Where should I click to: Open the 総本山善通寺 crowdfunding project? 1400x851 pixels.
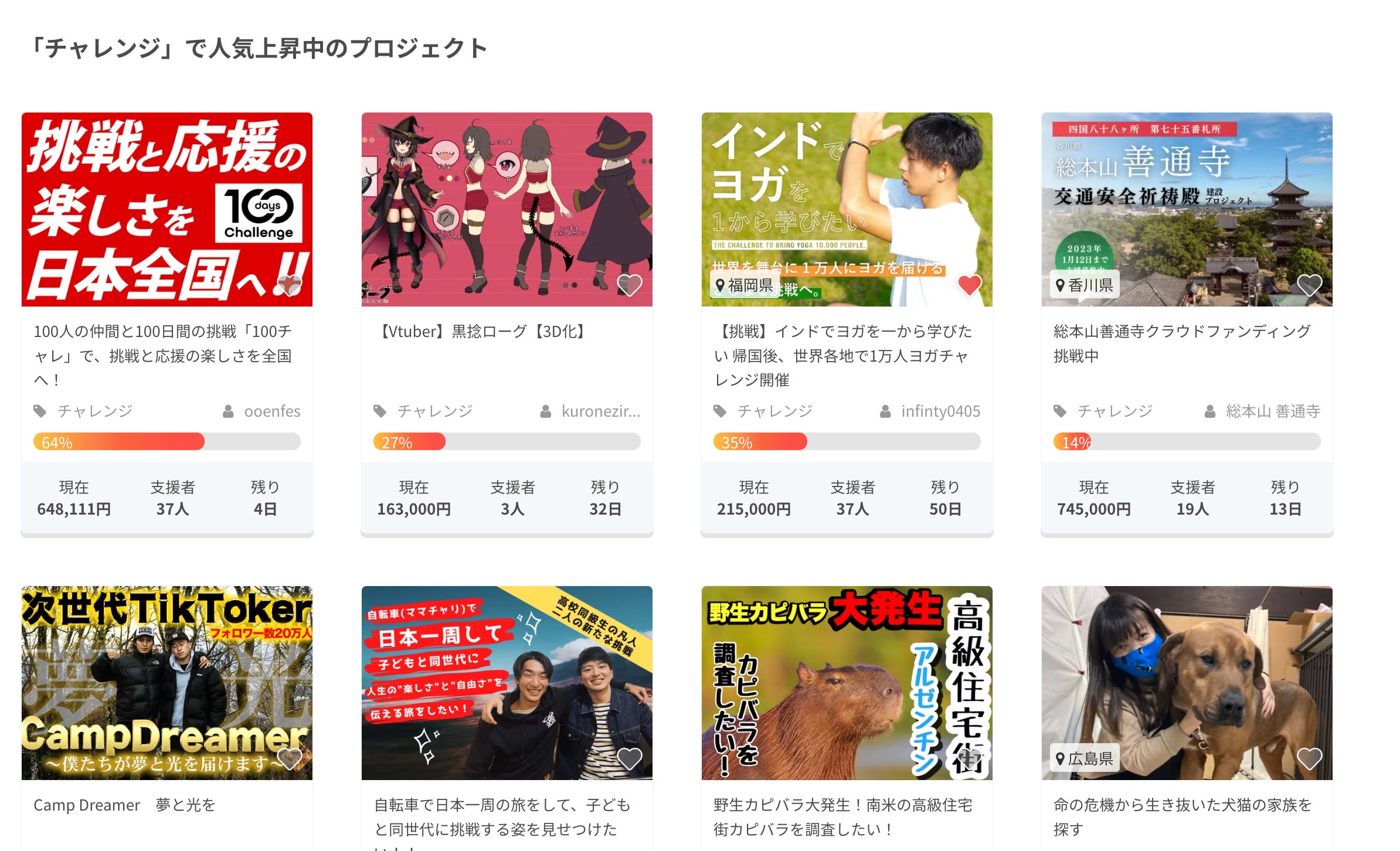1181,343
